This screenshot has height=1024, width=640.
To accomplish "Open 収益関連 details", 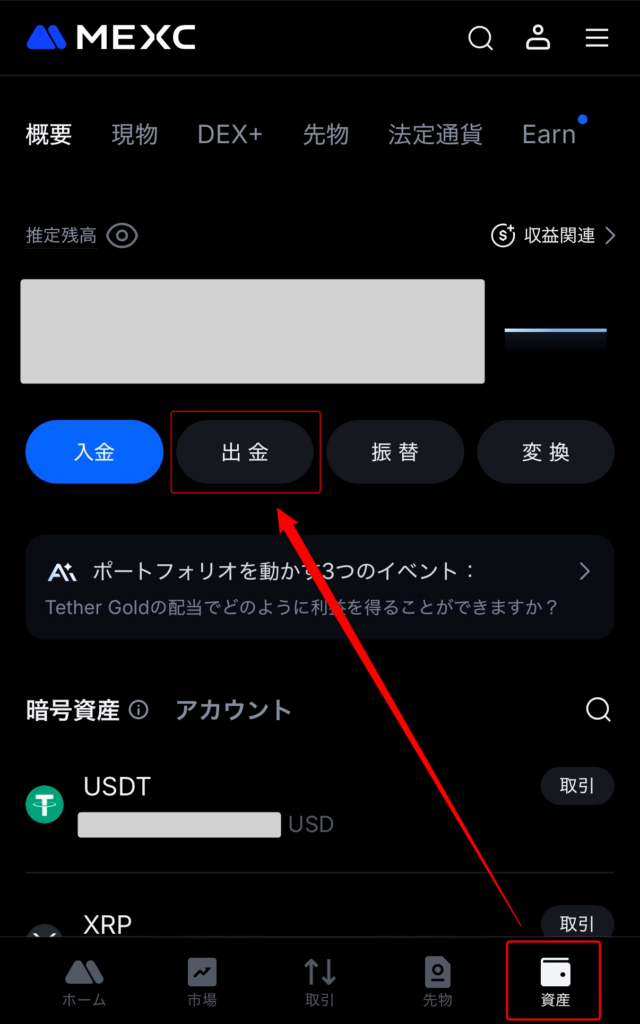I will (553, 236).
